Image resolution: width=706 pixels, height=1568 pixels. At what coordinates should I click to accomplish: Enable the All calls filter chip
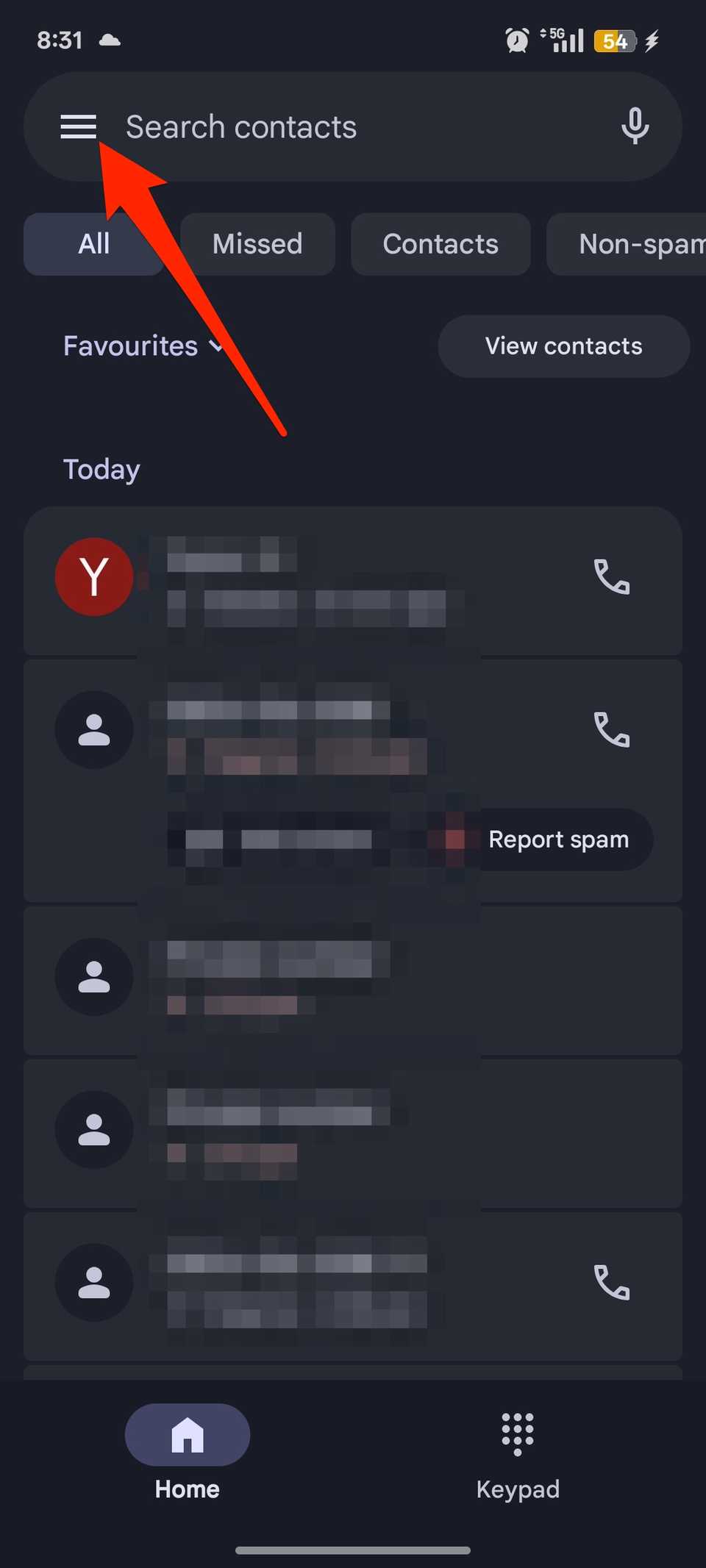click(x=93, y=244)
